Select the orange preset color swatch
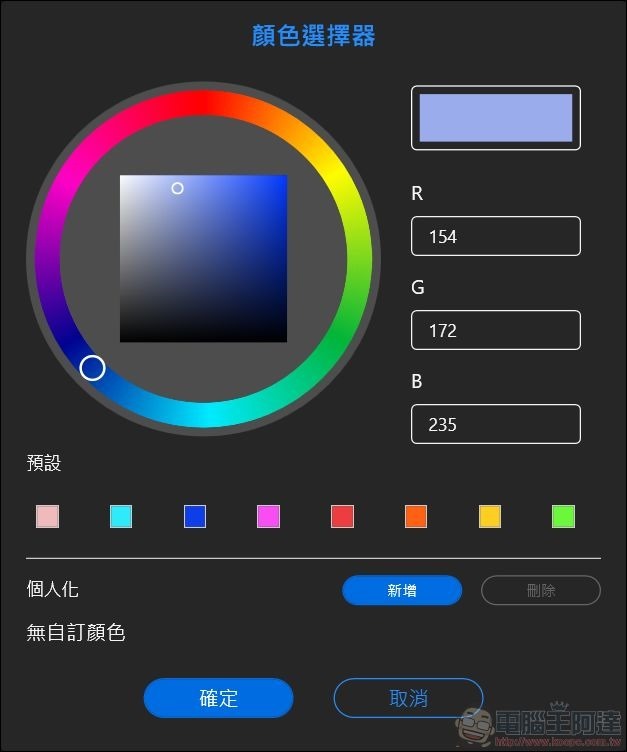This screenshot has width=627, height=752. coord(416,516)
